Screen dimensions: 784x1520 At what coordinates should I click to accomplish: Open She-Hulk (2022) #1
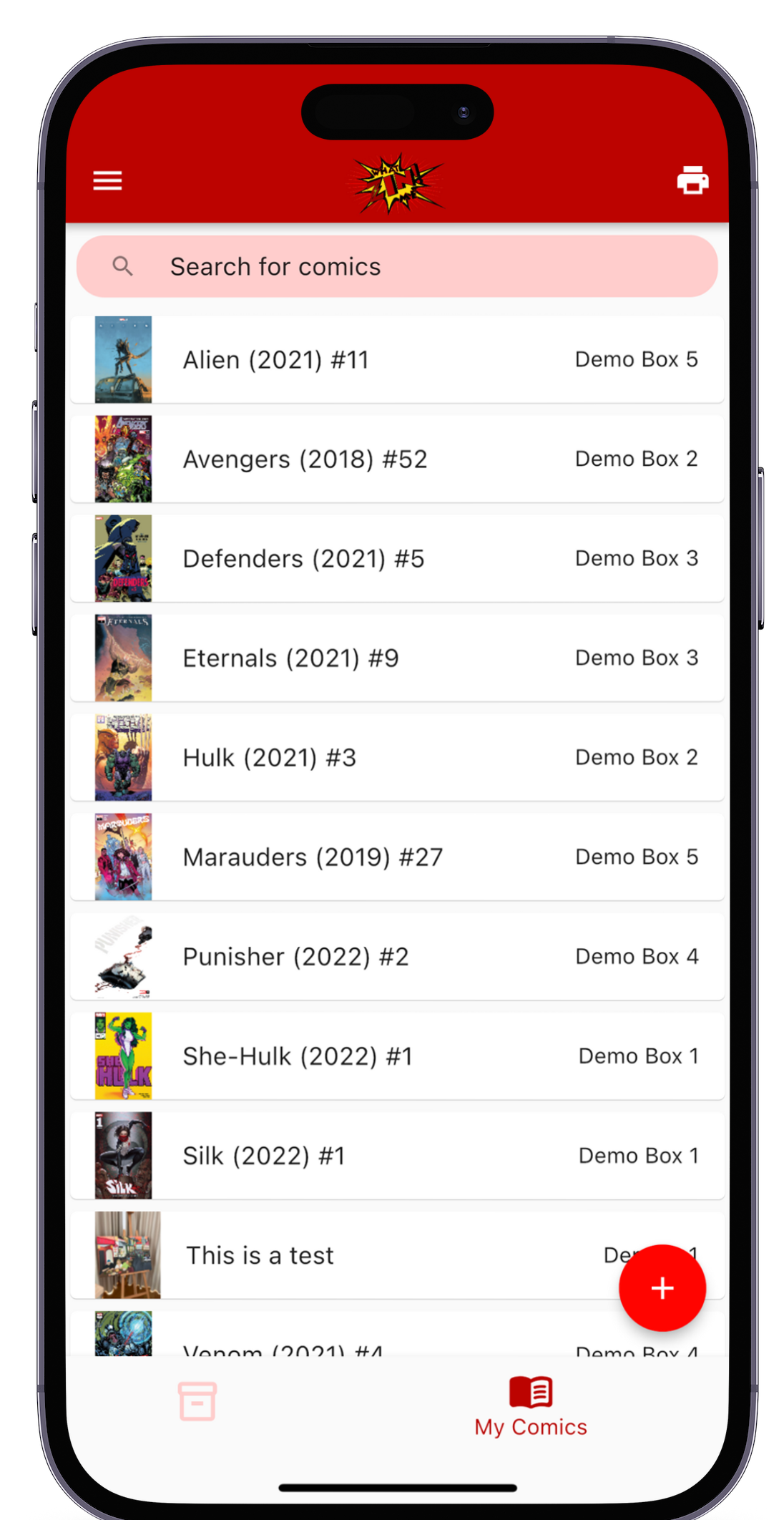[x=397, y=1056]
